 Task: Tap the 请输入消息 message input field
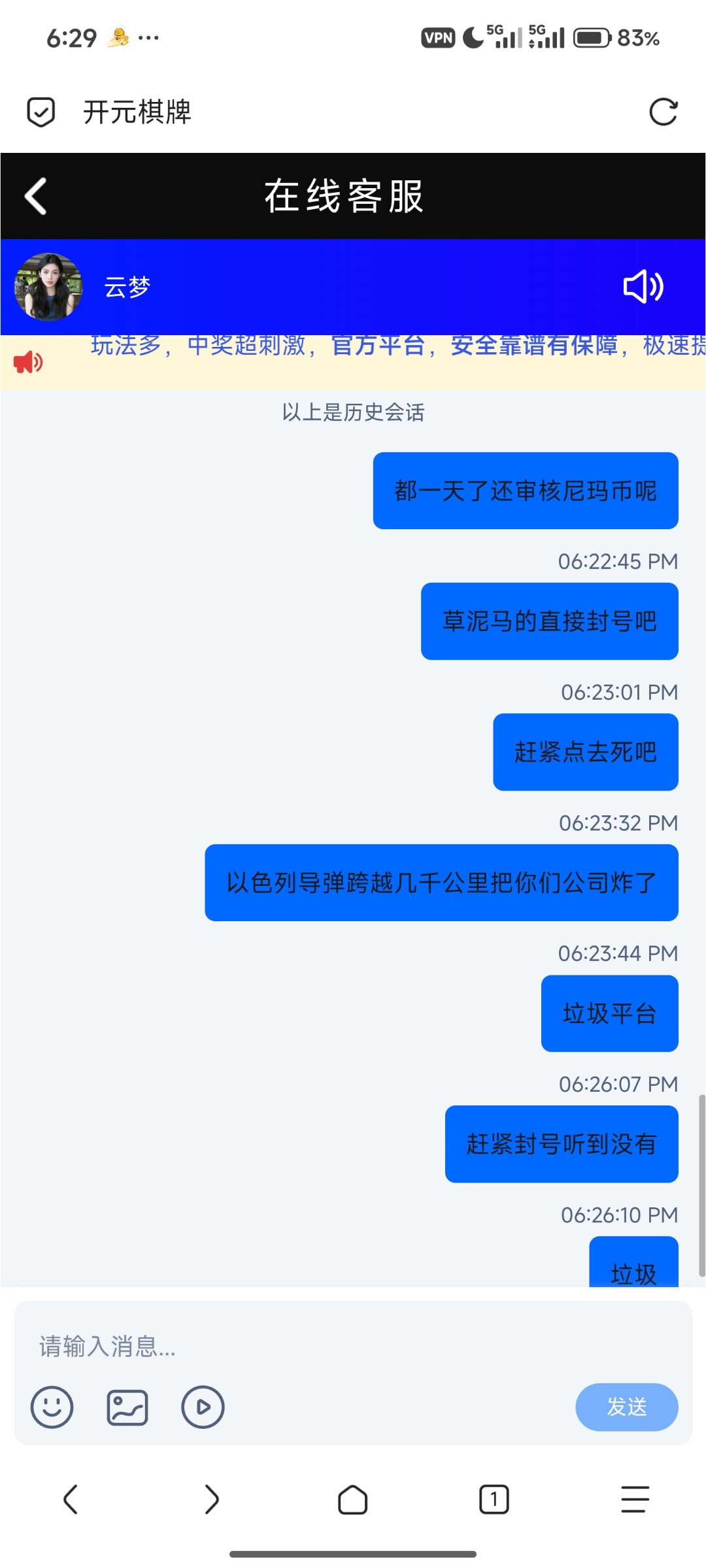[x=261, y=1347]
